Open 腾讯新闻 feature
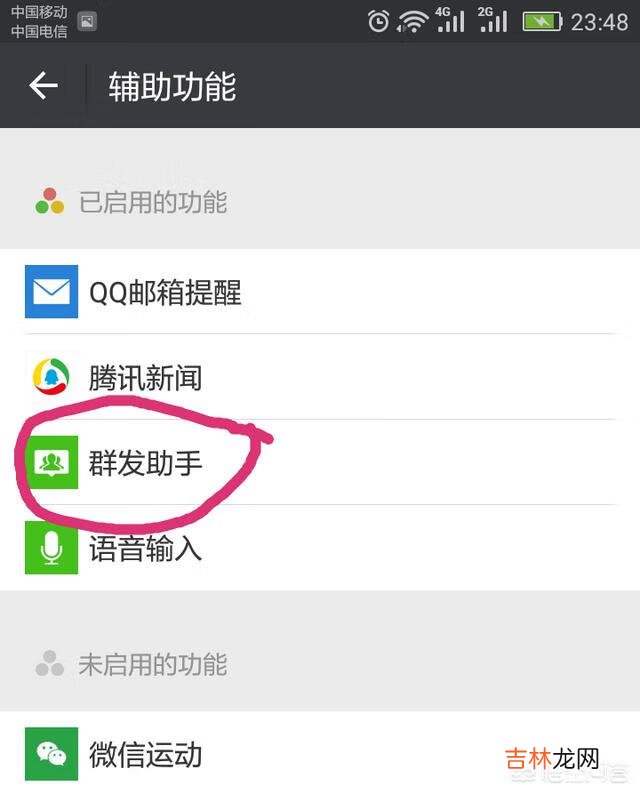The width and height of the screenshot is (640, 794). click(145, 378)
